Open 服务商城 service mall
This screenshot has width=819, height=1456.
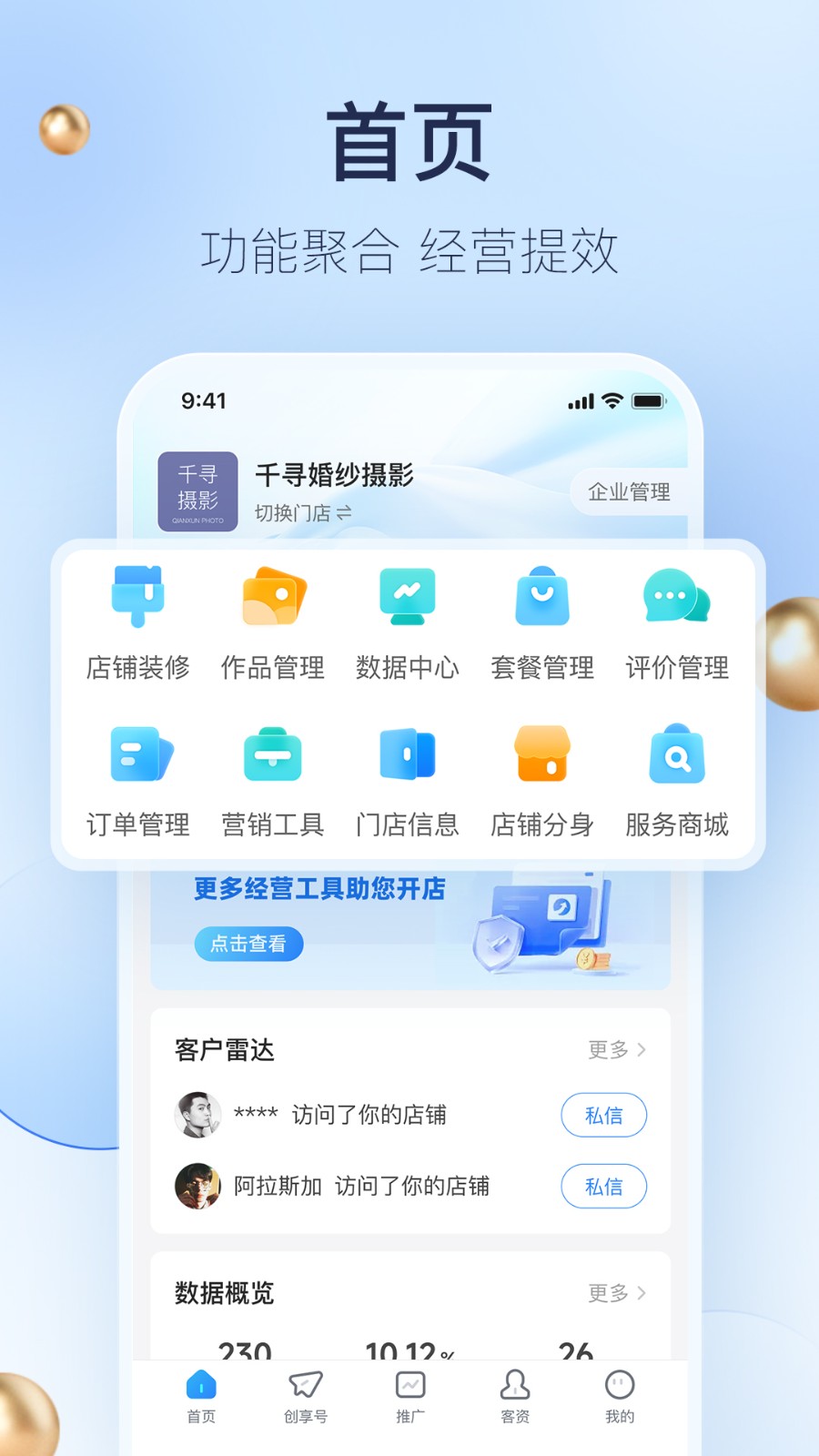pyautogui.click(x=676, y=778)
